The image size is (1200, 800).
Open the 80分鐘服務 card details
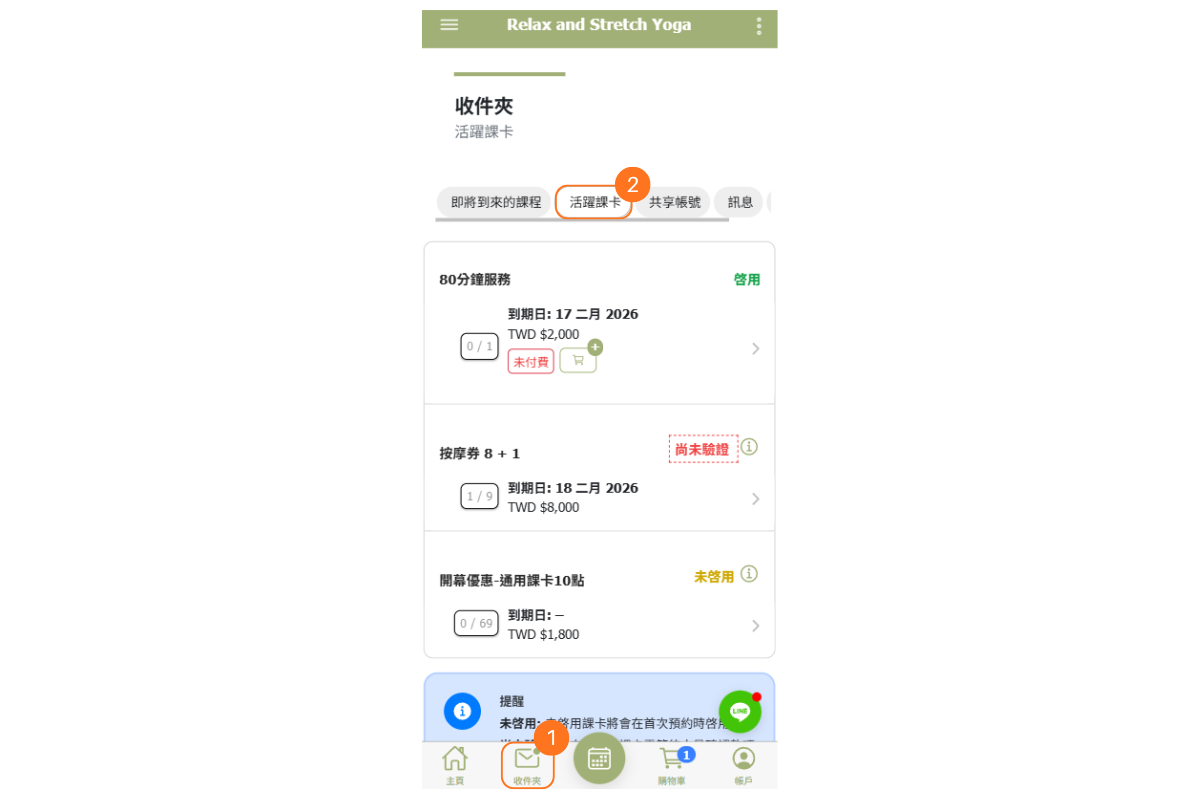[755, 348]
